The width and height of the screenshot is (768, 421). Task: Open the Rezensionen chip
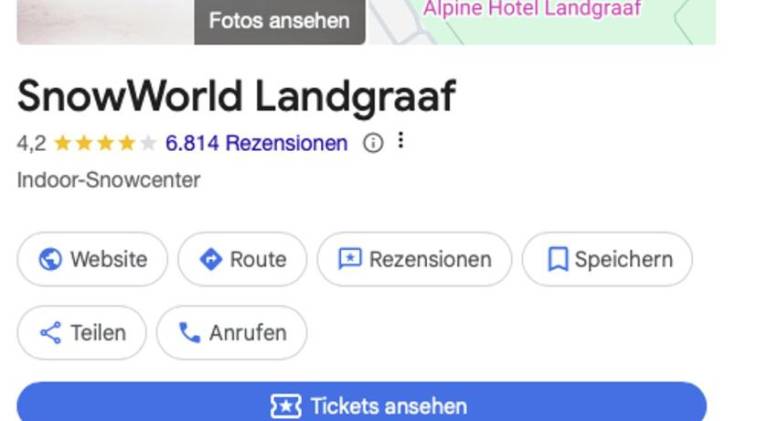coord(414,260)
